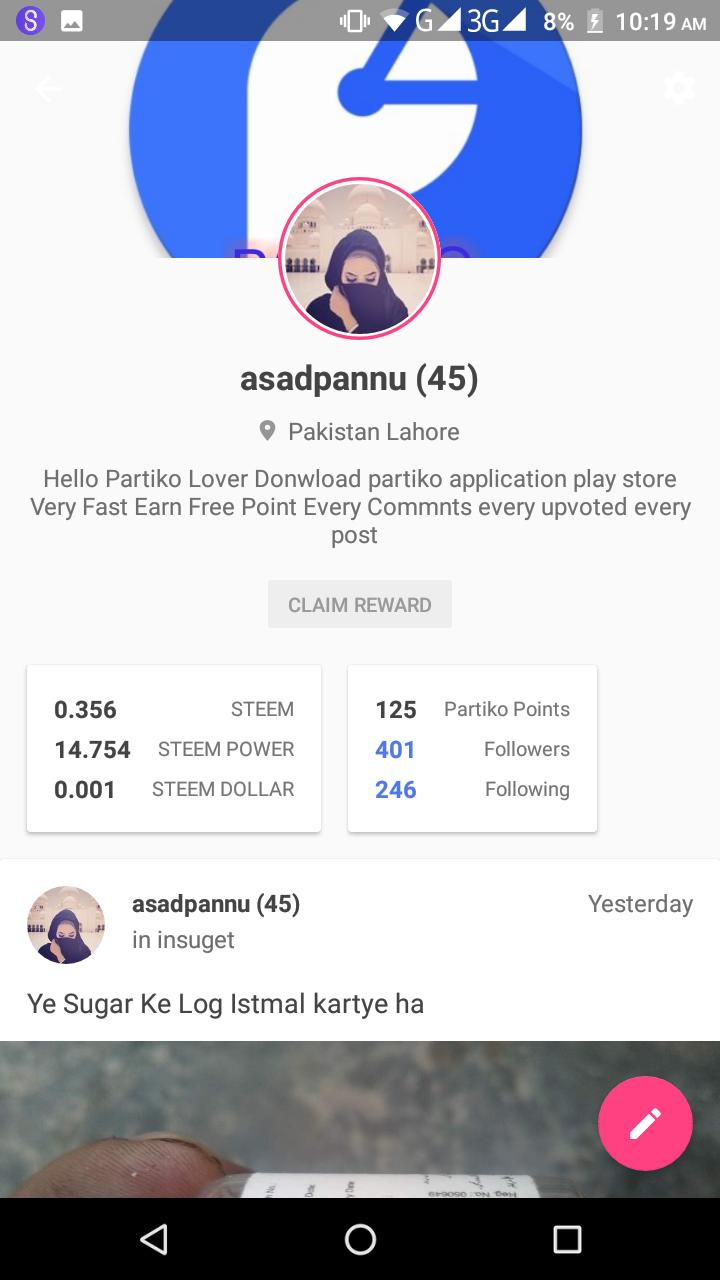
Task: Tap the back arrow to return
Action: pyautogui.click(x=48, y=88)
